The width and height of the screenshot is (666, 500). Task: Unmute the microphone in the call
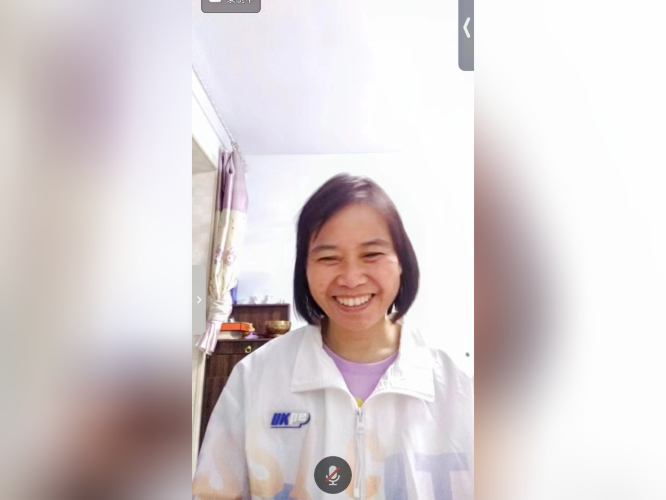point(333,475)
